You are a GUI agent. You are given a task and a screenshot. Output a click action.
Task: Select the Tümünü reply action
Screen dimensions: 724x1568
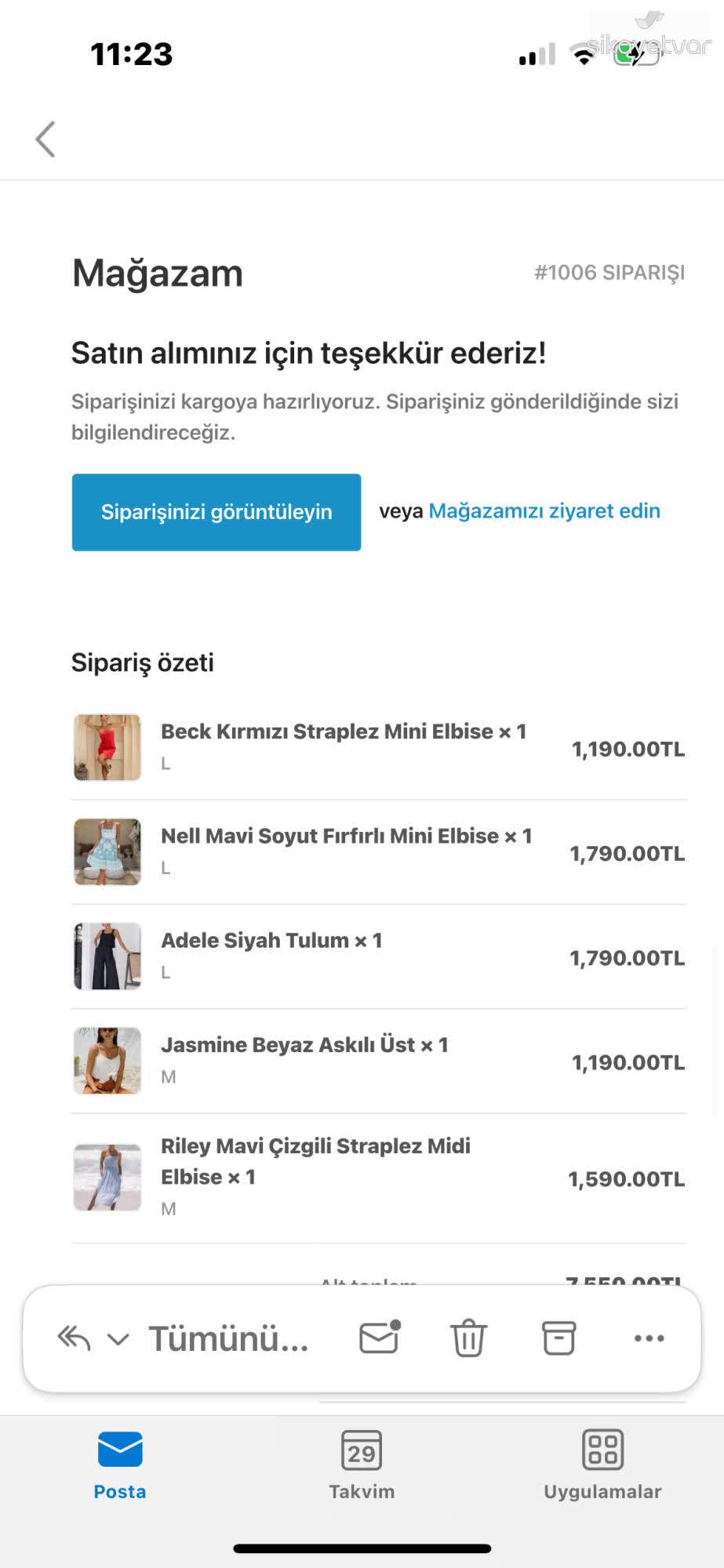point(228,1338)
